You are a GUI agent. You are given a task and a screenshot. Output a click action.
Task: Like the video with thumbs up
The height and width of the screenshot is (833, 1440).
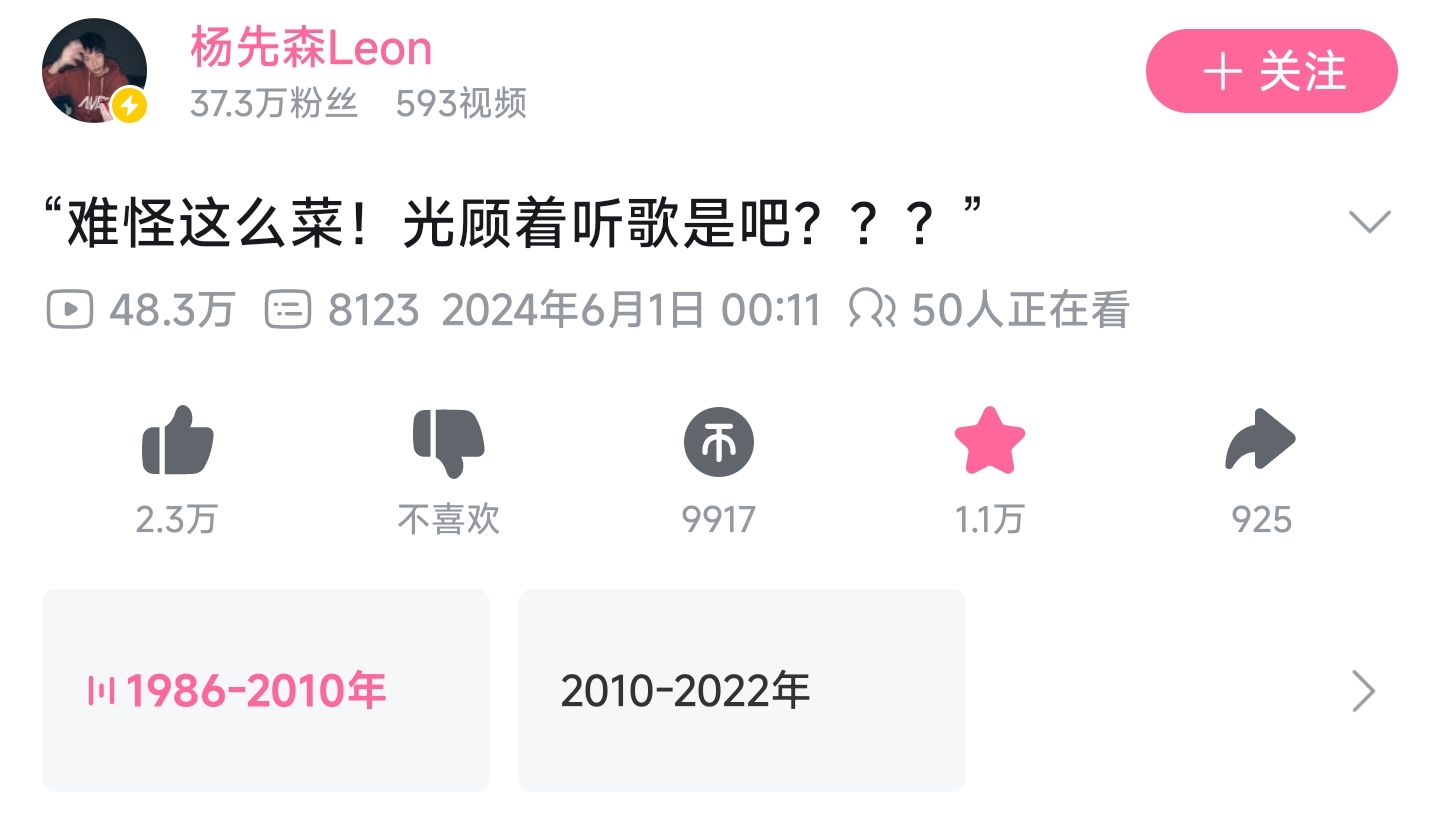click(x=178, y=441)
